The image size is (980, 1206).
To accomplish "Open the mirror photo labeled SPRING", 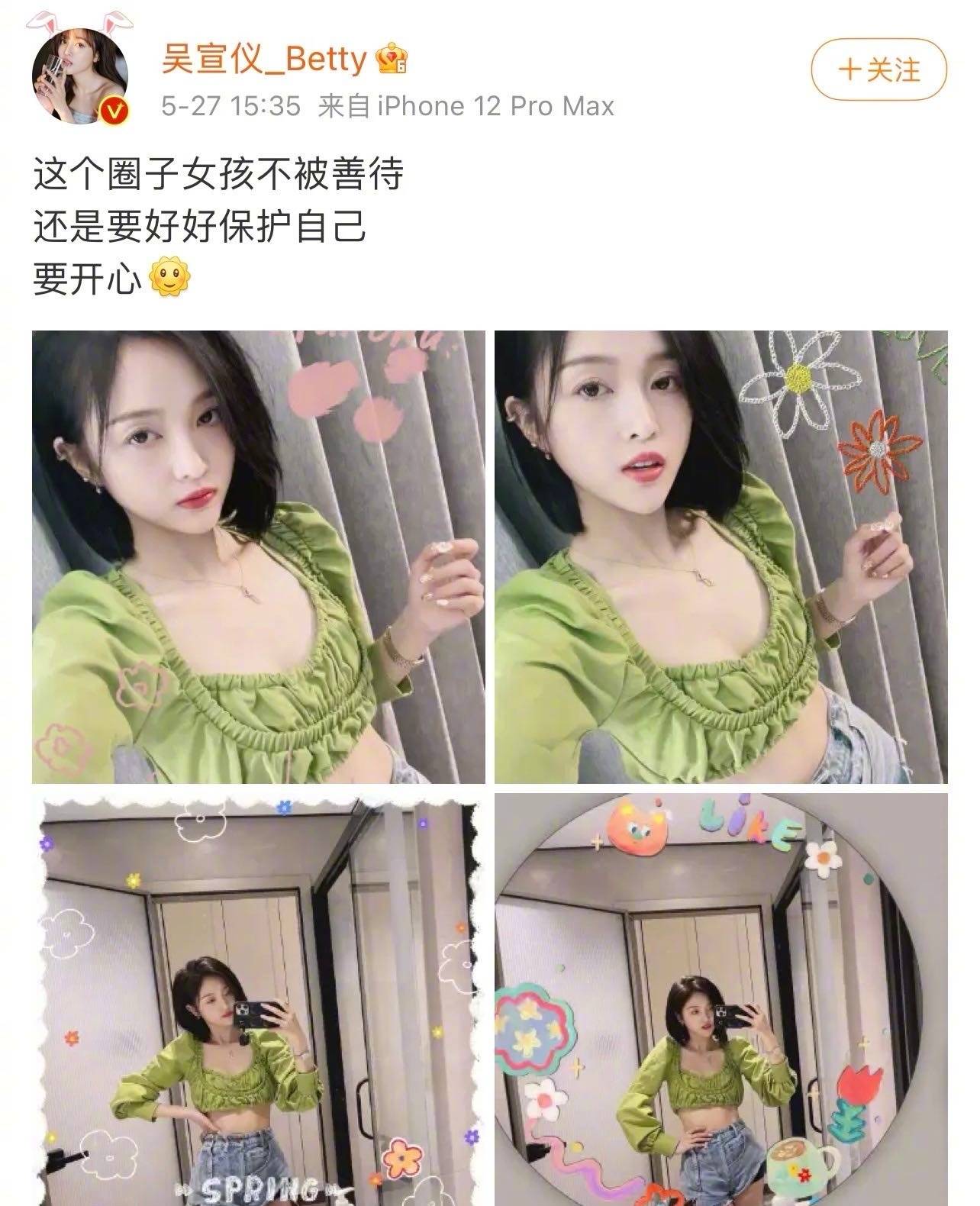I will click(x=258, y=999).
